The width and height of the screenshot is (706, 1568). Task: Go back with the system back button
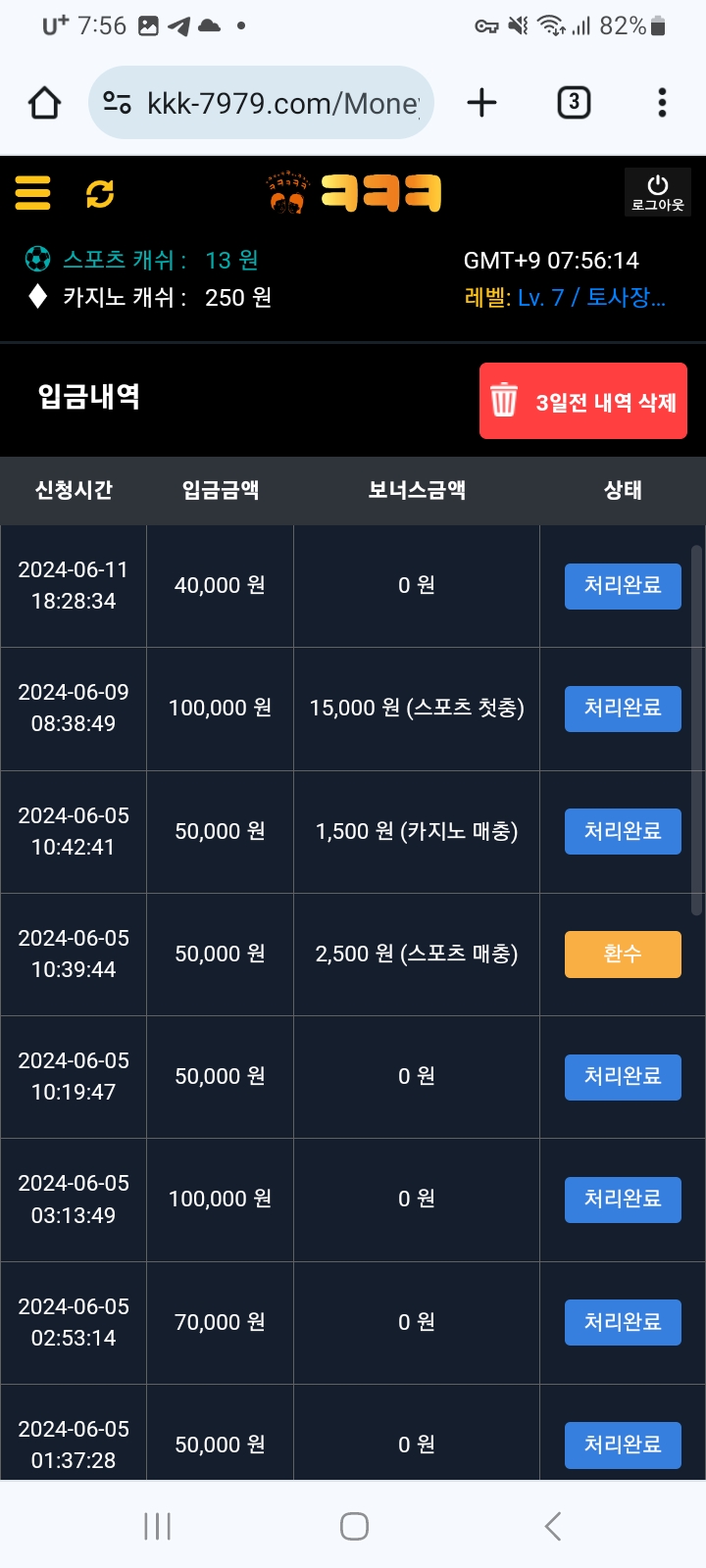[x=553, y=1526]
